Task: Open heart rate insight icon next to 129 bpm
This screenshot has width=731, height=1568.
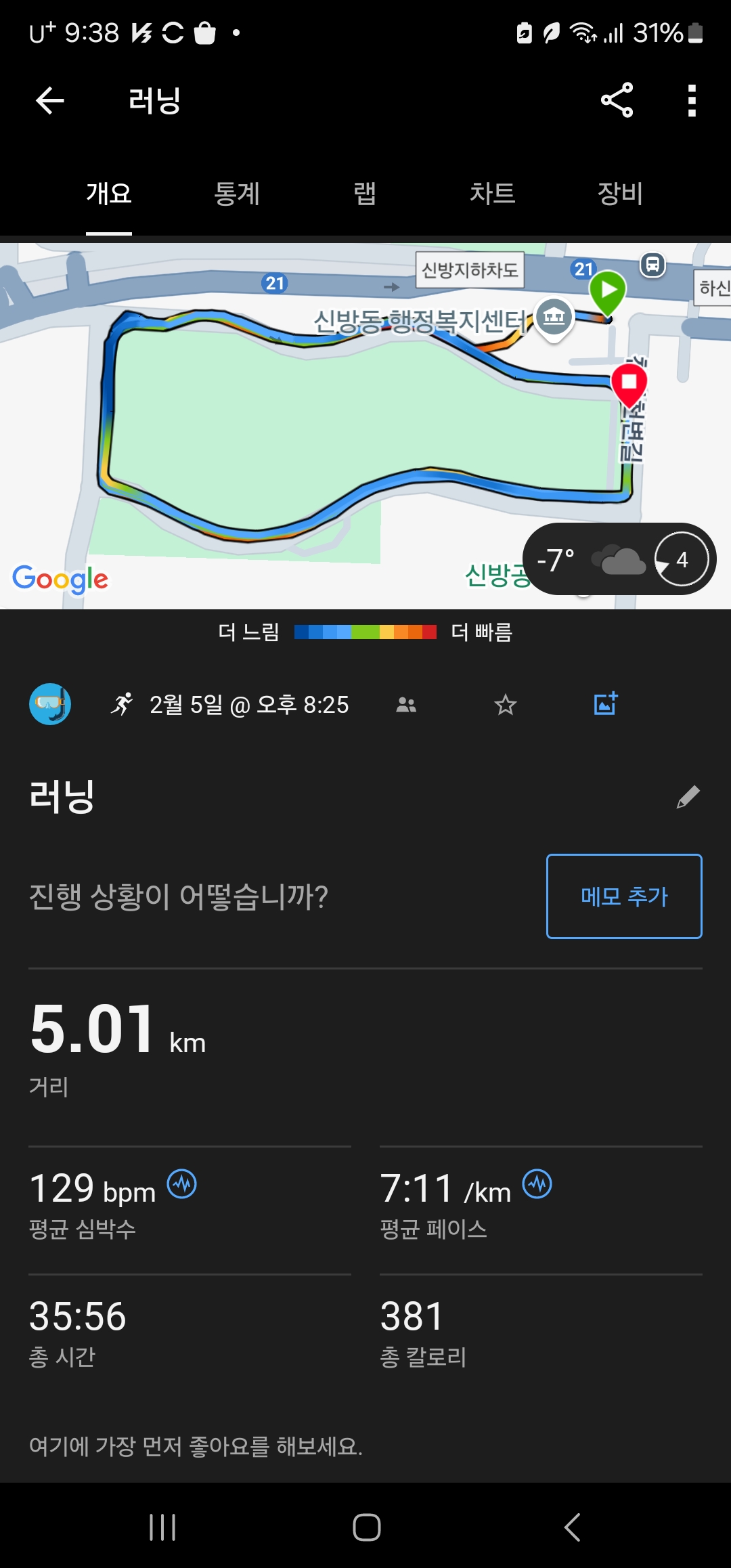Action: tap(182, 1184)
